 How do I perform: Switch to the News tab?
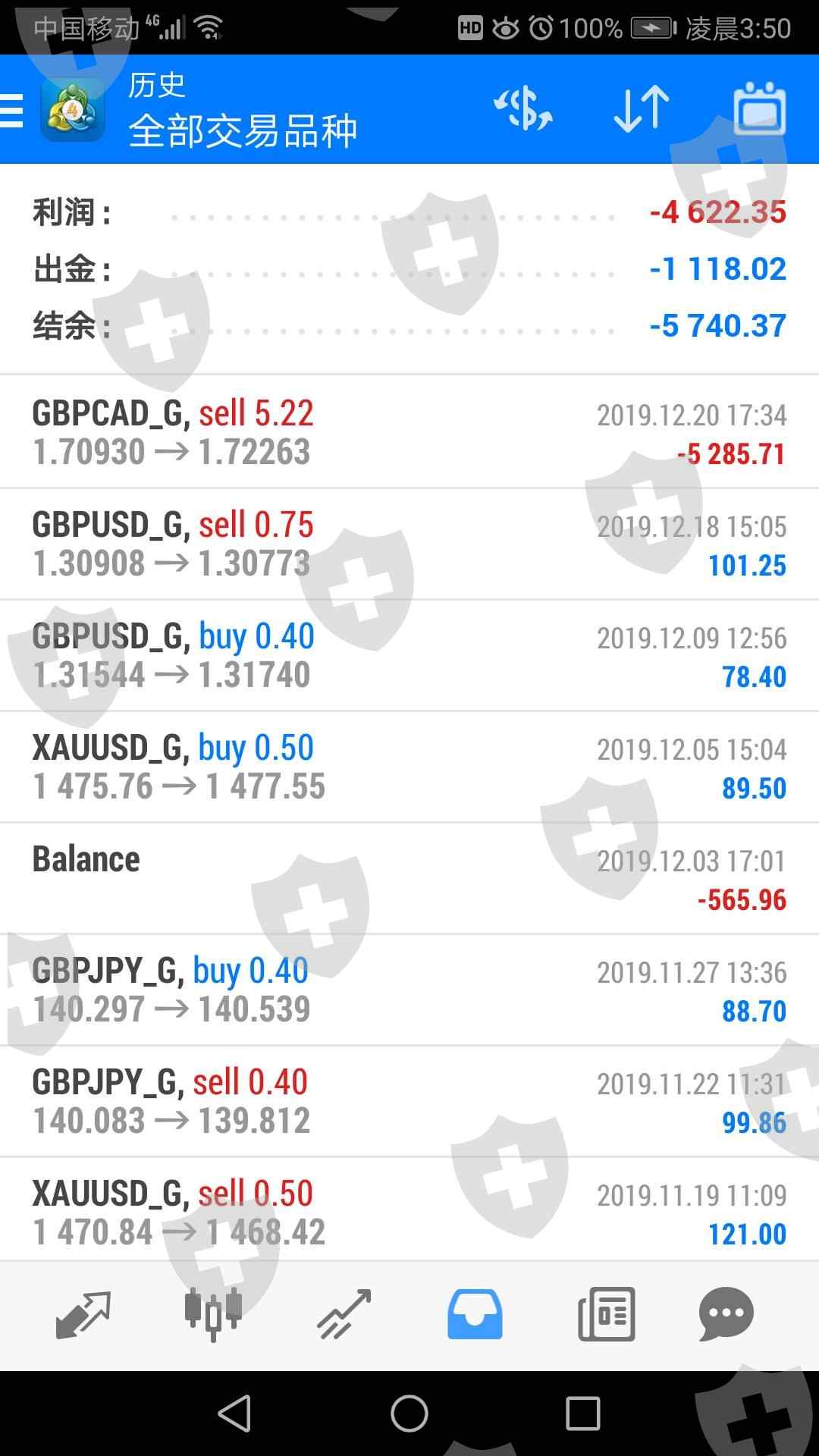tap(606, 1314)
